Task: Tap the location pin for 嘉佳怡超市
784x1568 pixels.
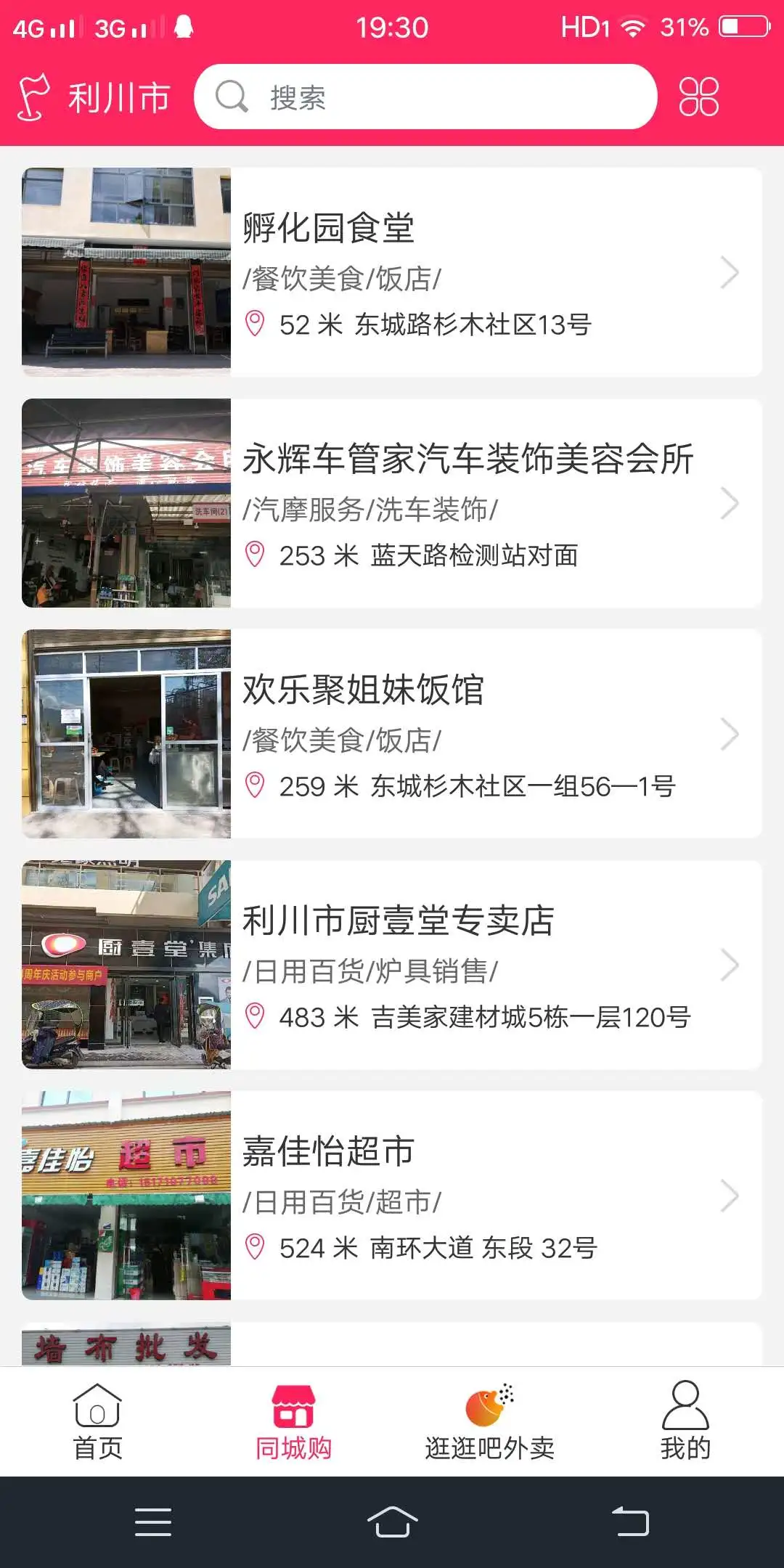Action: [x=256, y=1247]
